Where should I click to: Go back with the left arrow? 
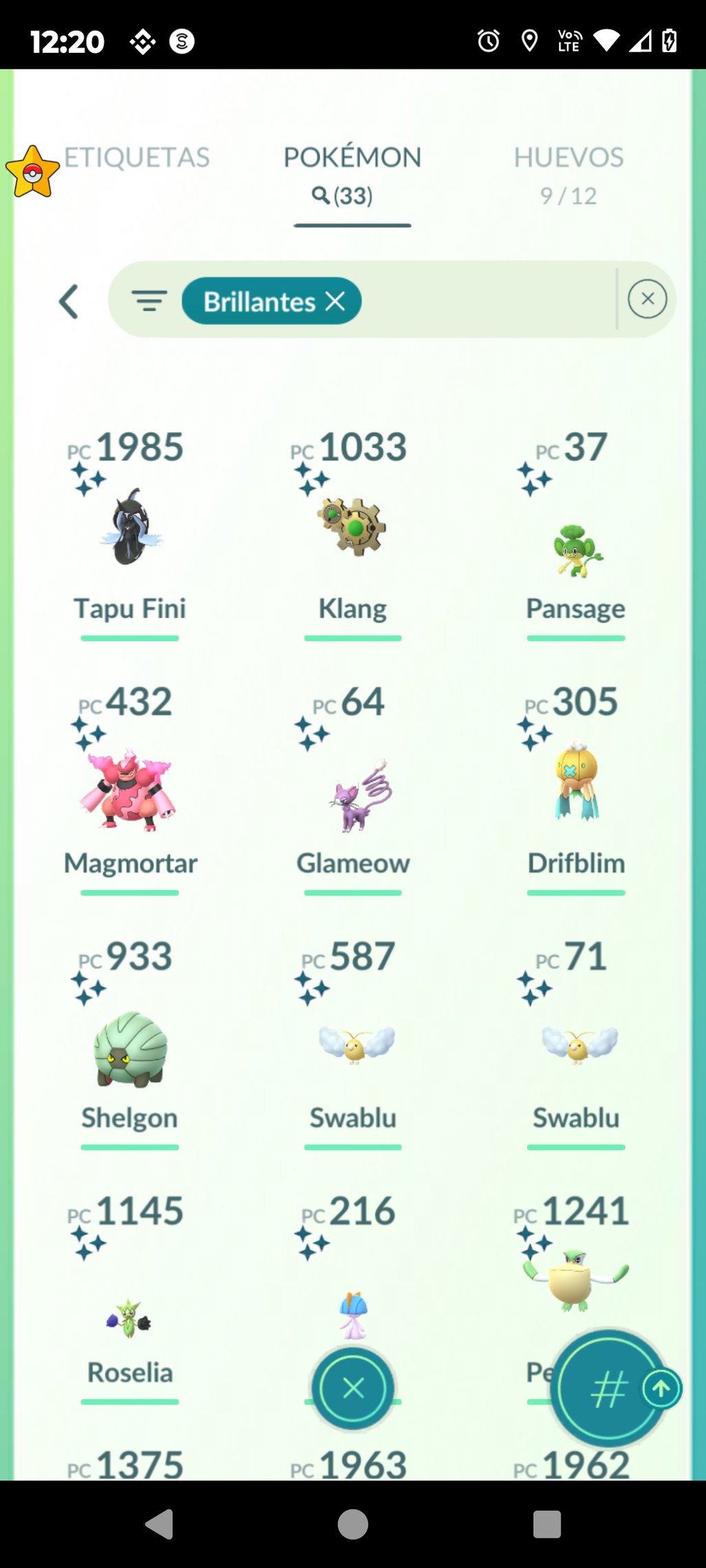click(x=69, y=301)
